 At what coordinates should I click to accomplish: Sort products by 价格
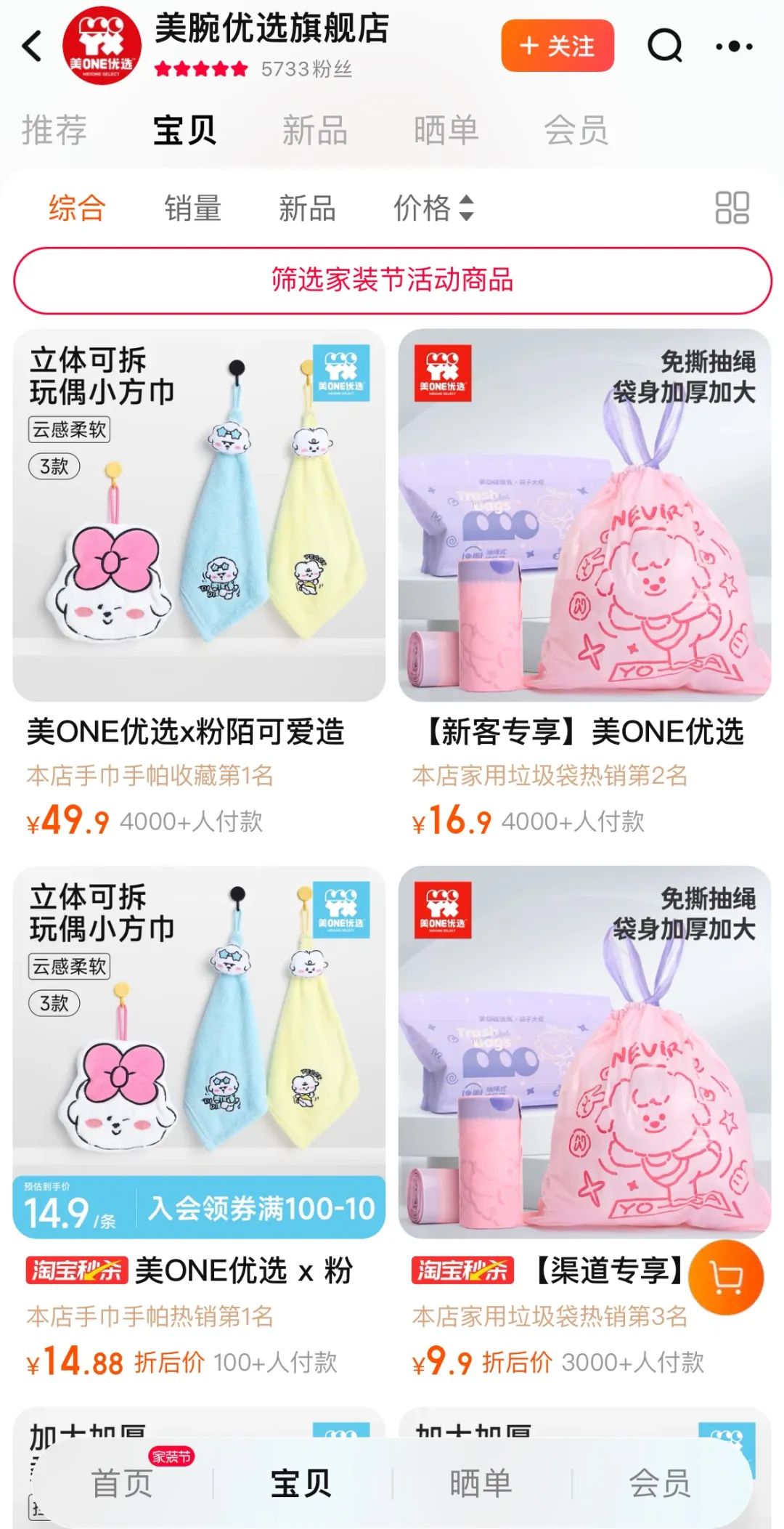433,208
